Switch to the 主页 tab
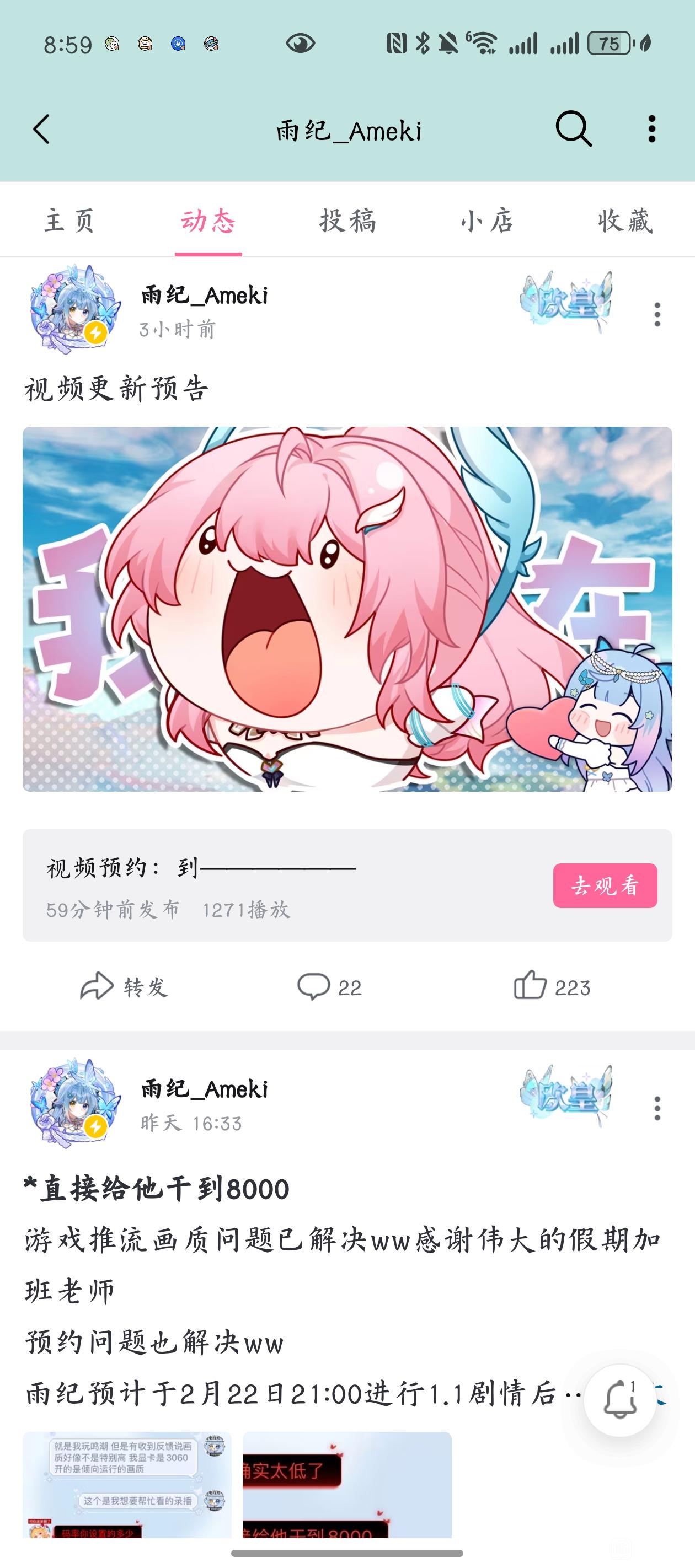The height and width of the screenshot is (1568, 695). click(x=69, y=221)
